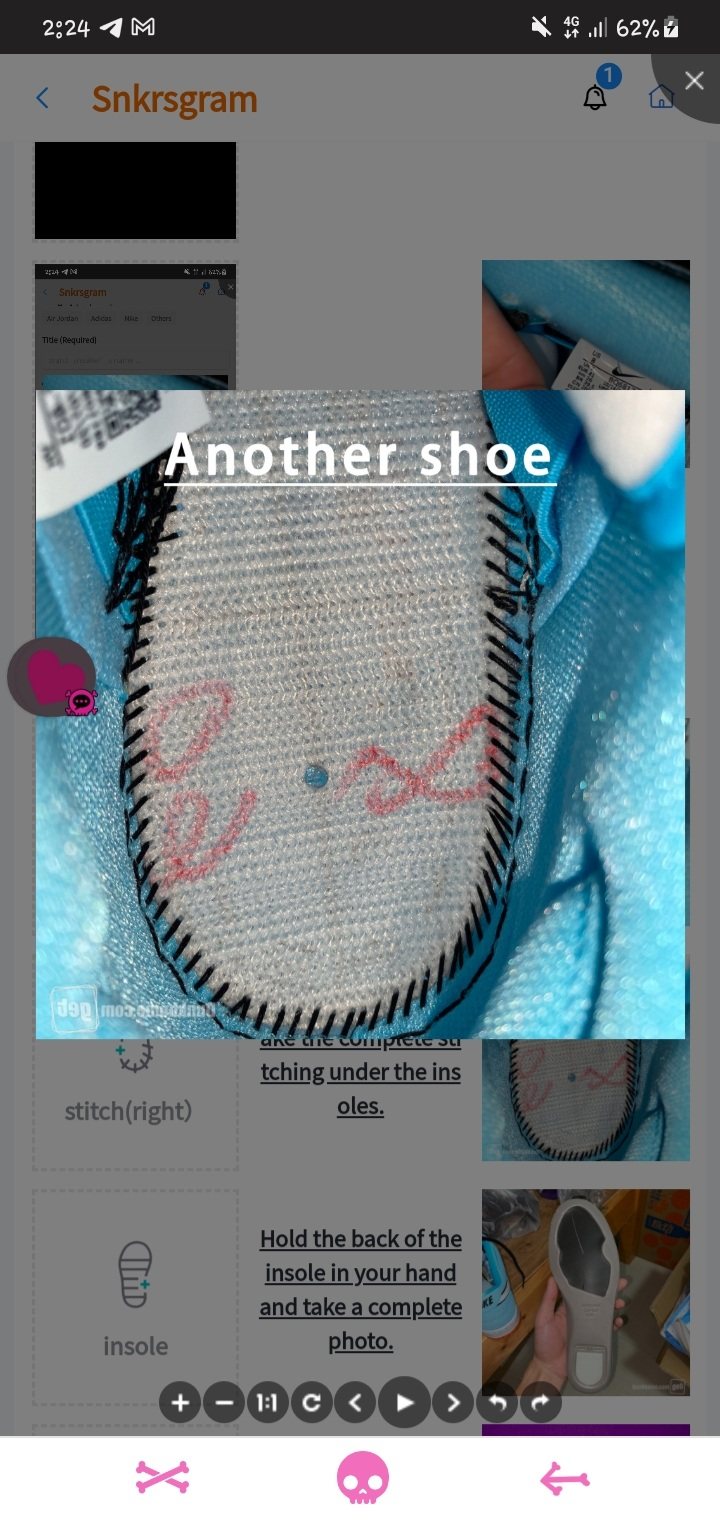Close the image viewer overlay

click(694, 81)
